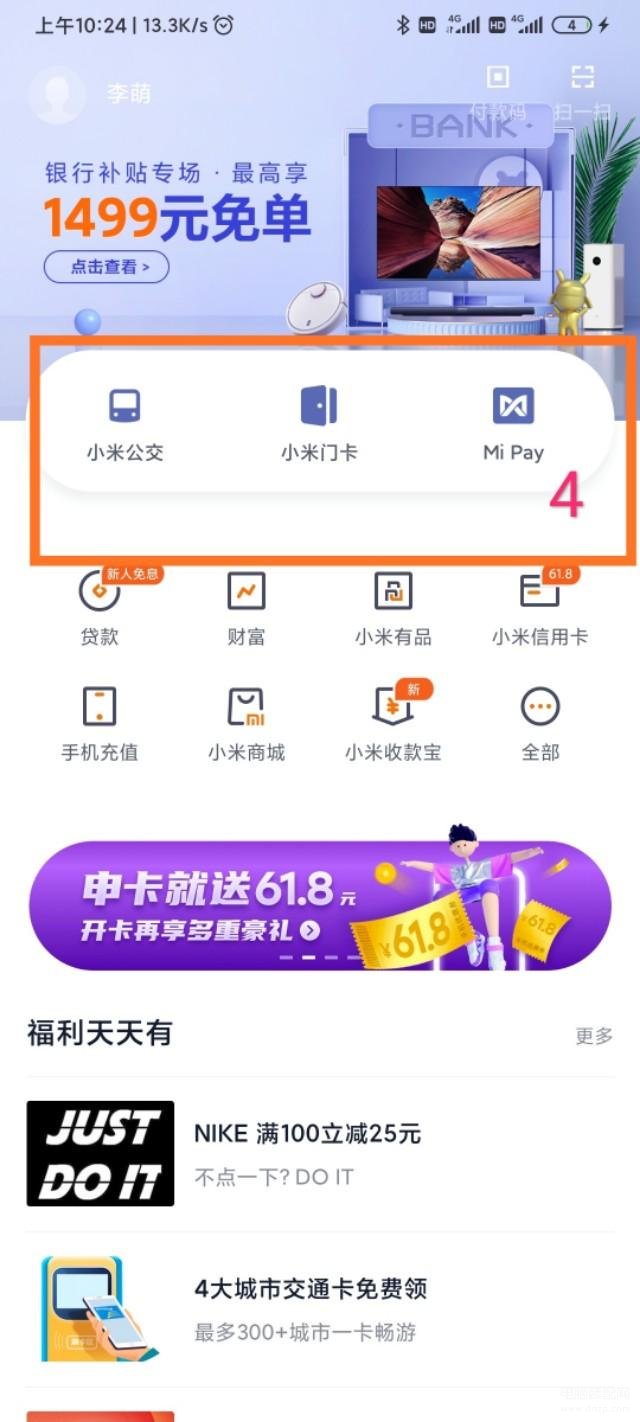Open 小米商城 Mi Store
The image size is (640, 1422).
(x=246, y=723)
